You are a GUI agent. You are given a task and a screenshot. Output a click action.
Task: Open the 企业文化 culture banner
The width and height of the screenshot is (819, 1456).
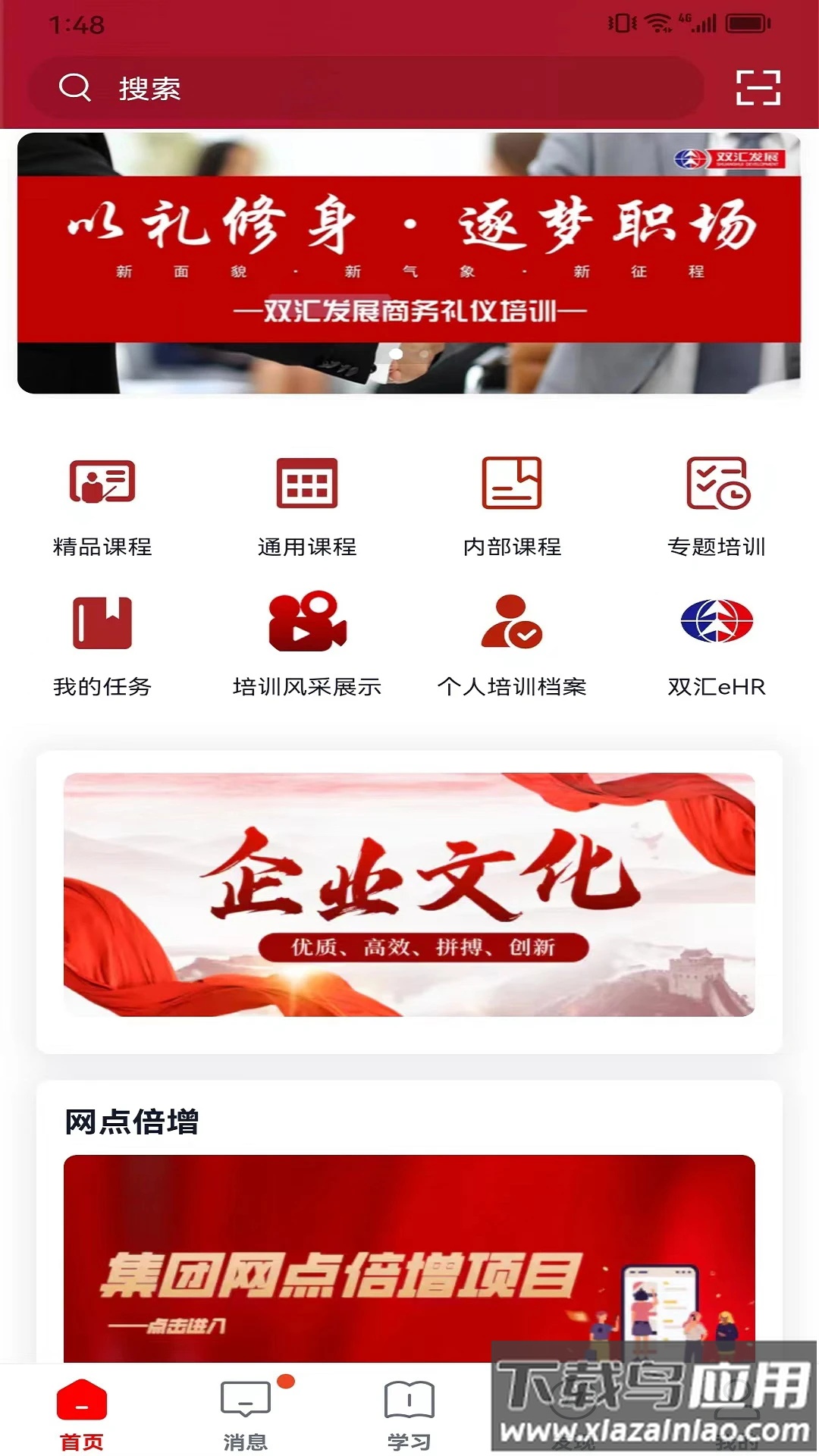[409, 895]
